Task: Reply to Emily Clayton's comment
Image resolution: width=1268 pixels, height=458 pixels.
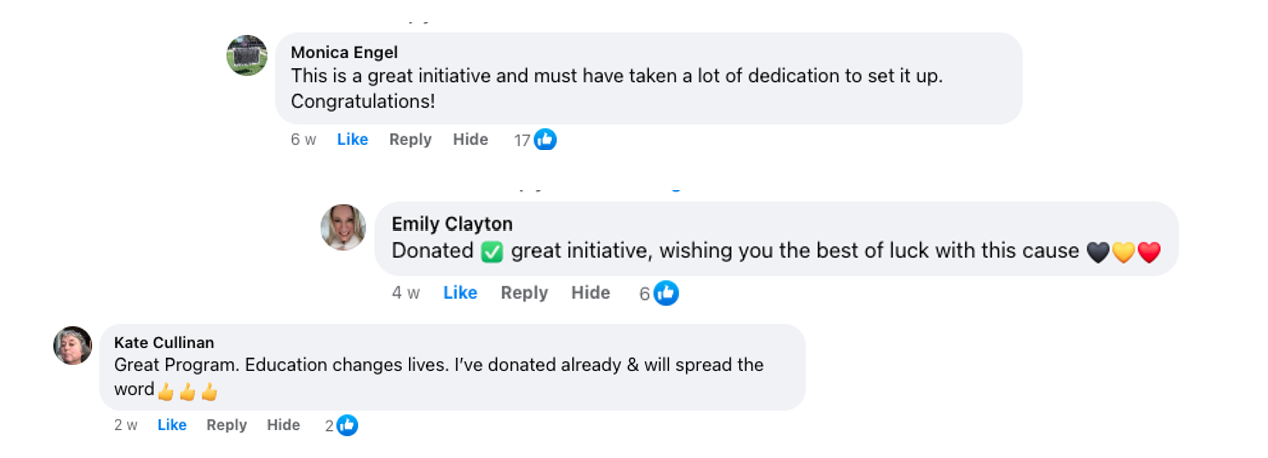Action: point(524,293)
